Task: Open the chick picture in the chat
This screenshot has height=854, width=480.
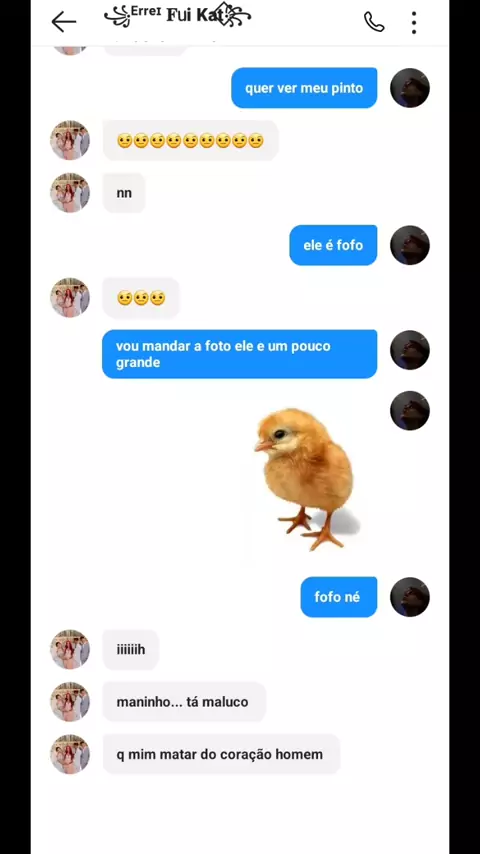Action: point(307,479)
